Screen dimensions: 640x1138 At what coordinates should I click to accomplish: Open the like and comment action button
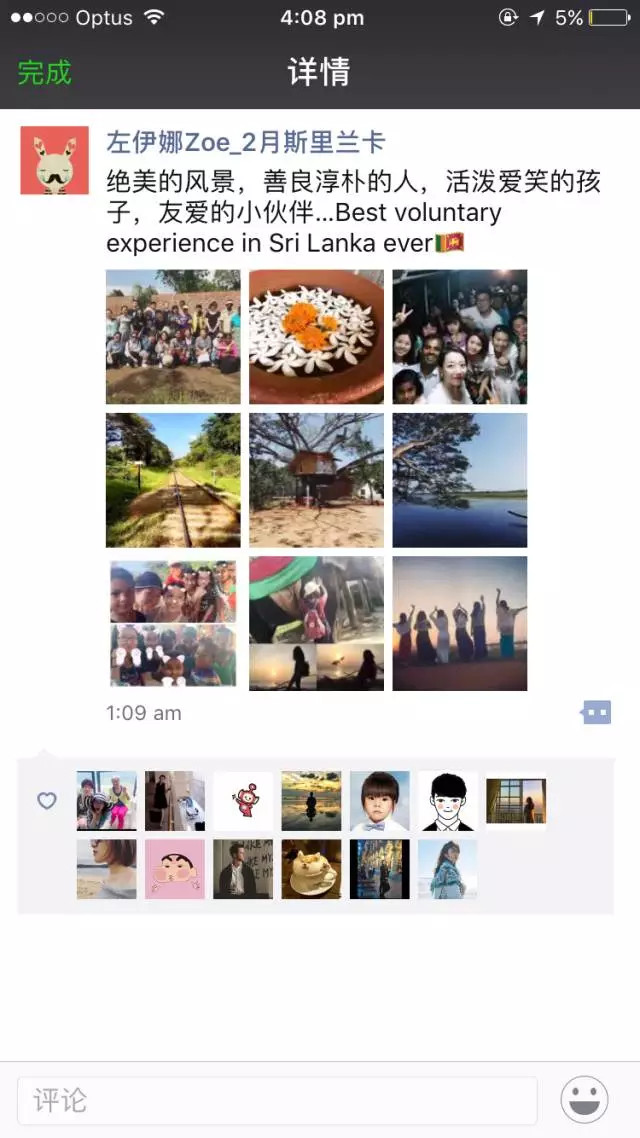[596, 713]
